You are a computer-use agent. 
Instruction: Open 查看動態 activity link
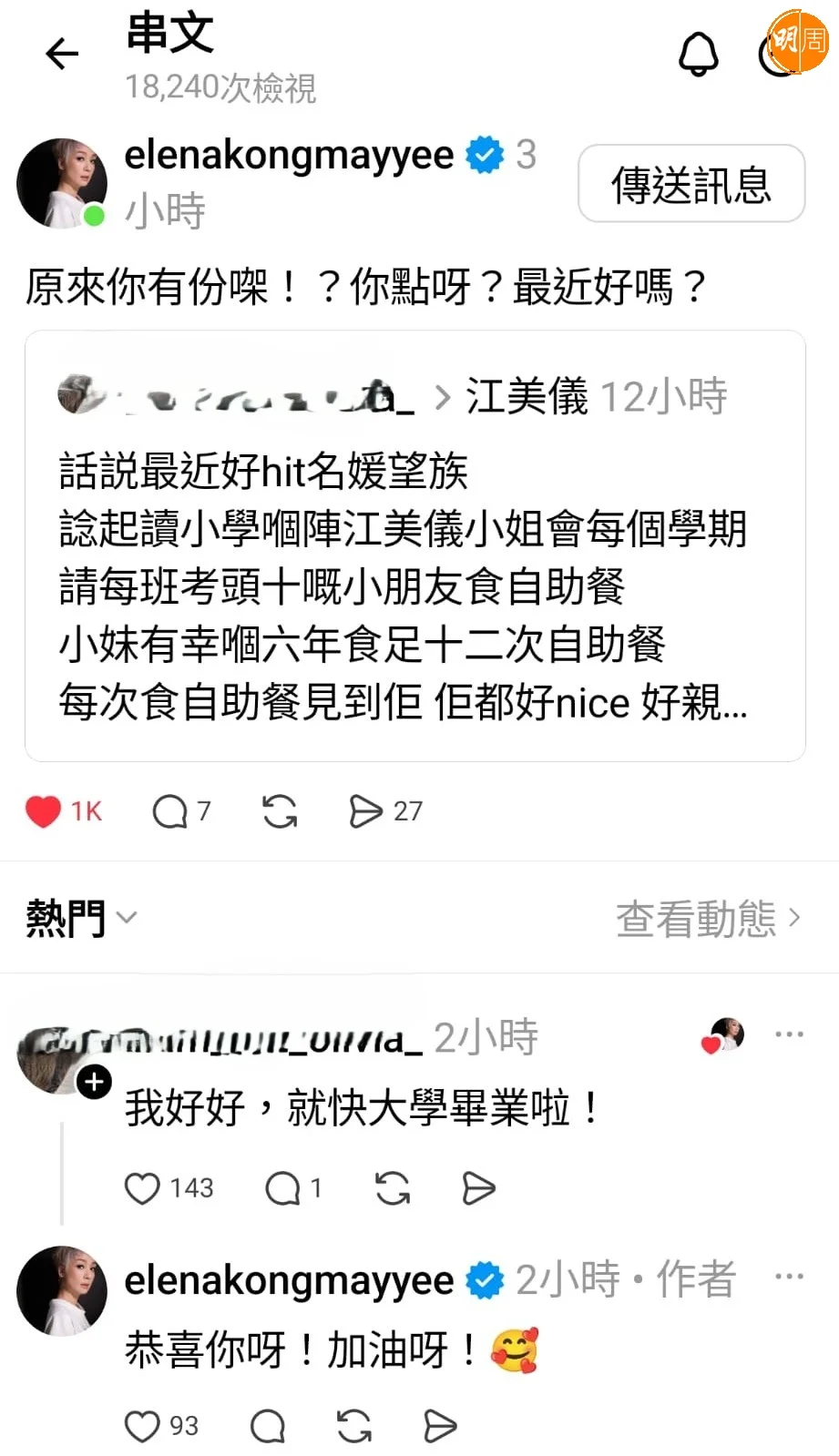(708, 919)
